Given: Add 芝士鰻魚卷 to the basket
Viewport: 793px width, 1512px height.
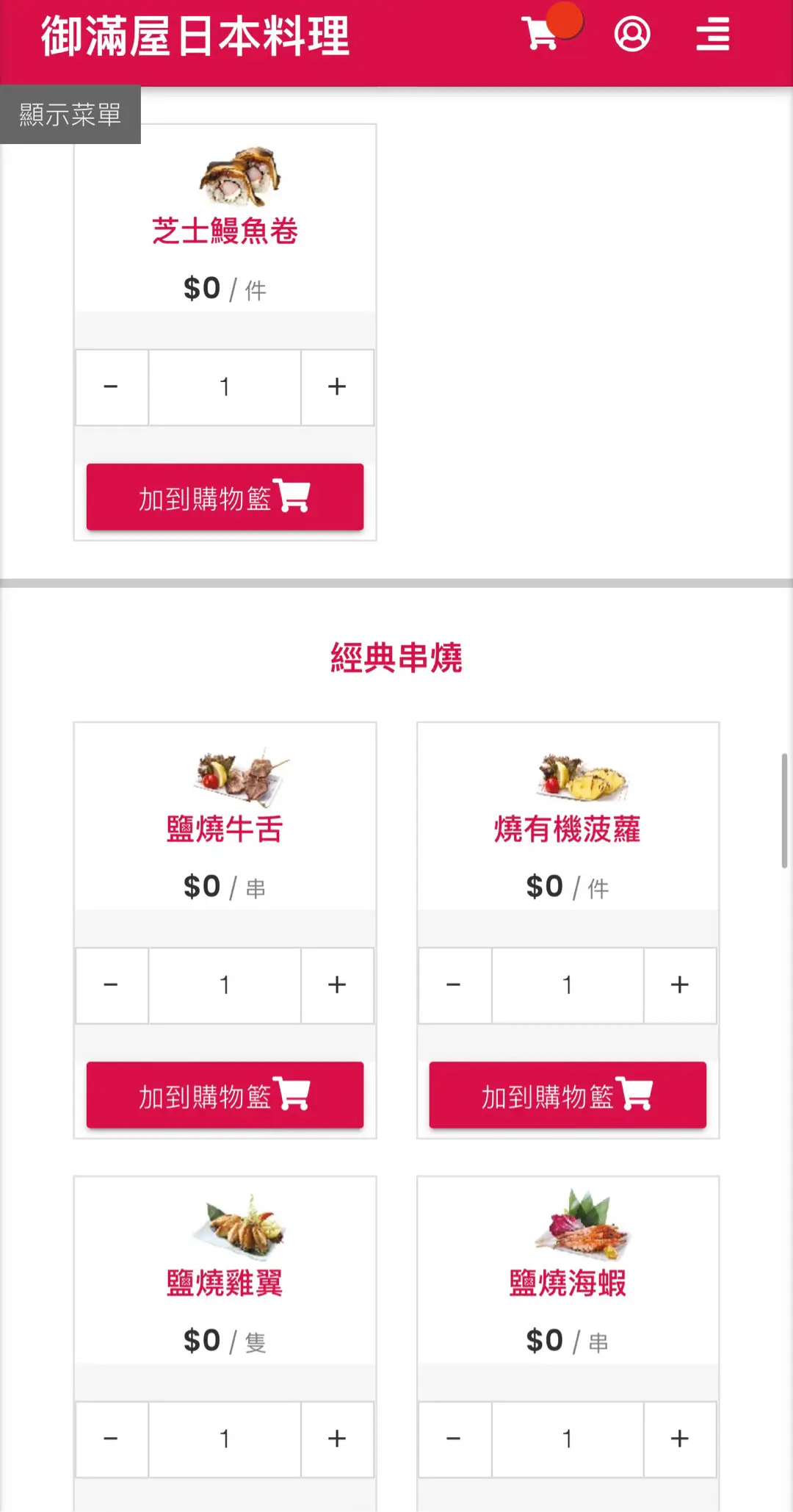Looking at the screenshot, I should (225, 497).
